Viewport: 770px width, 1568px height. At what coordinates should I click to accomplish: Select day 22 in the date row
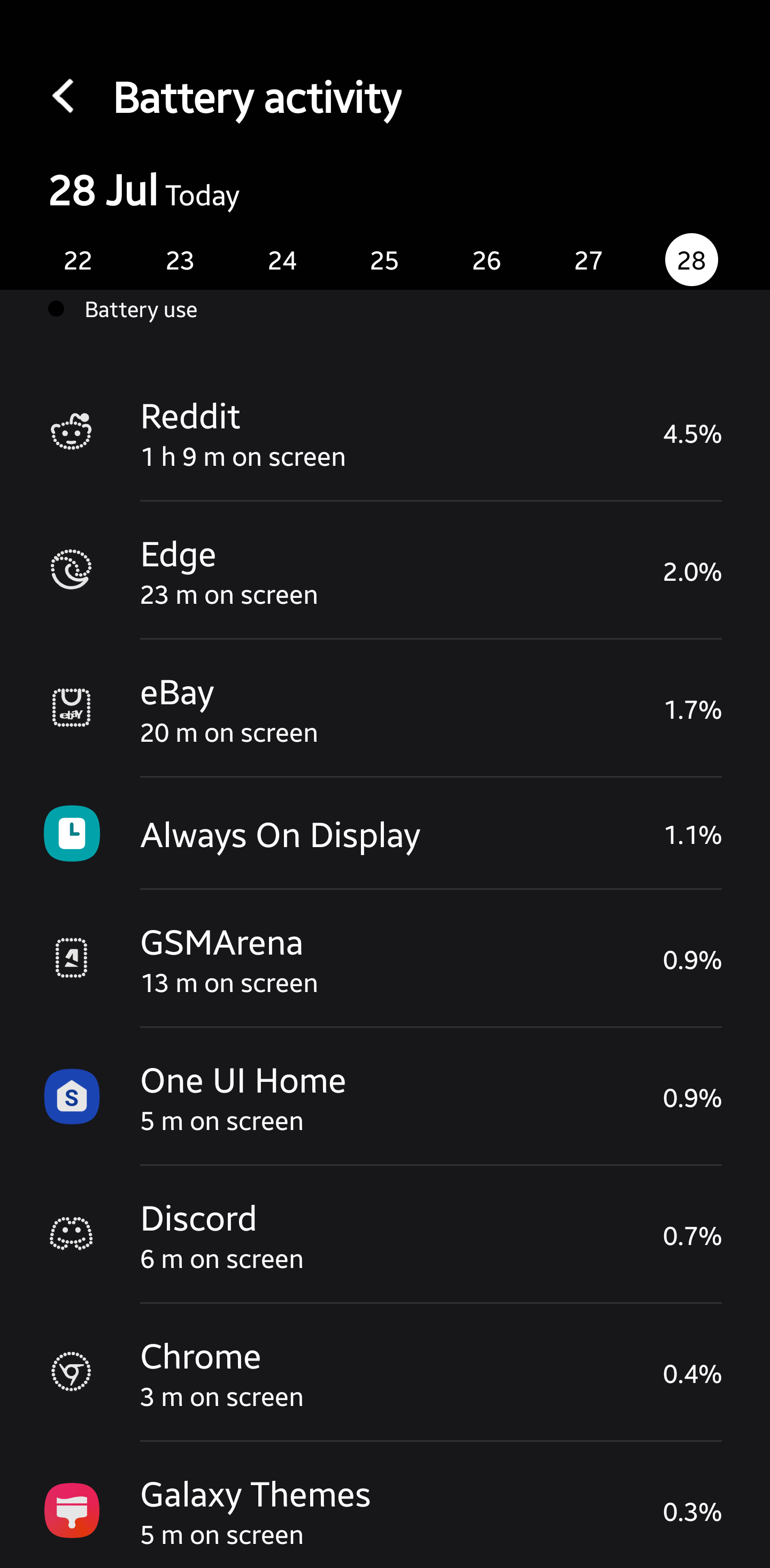click(x=76, y=260)
